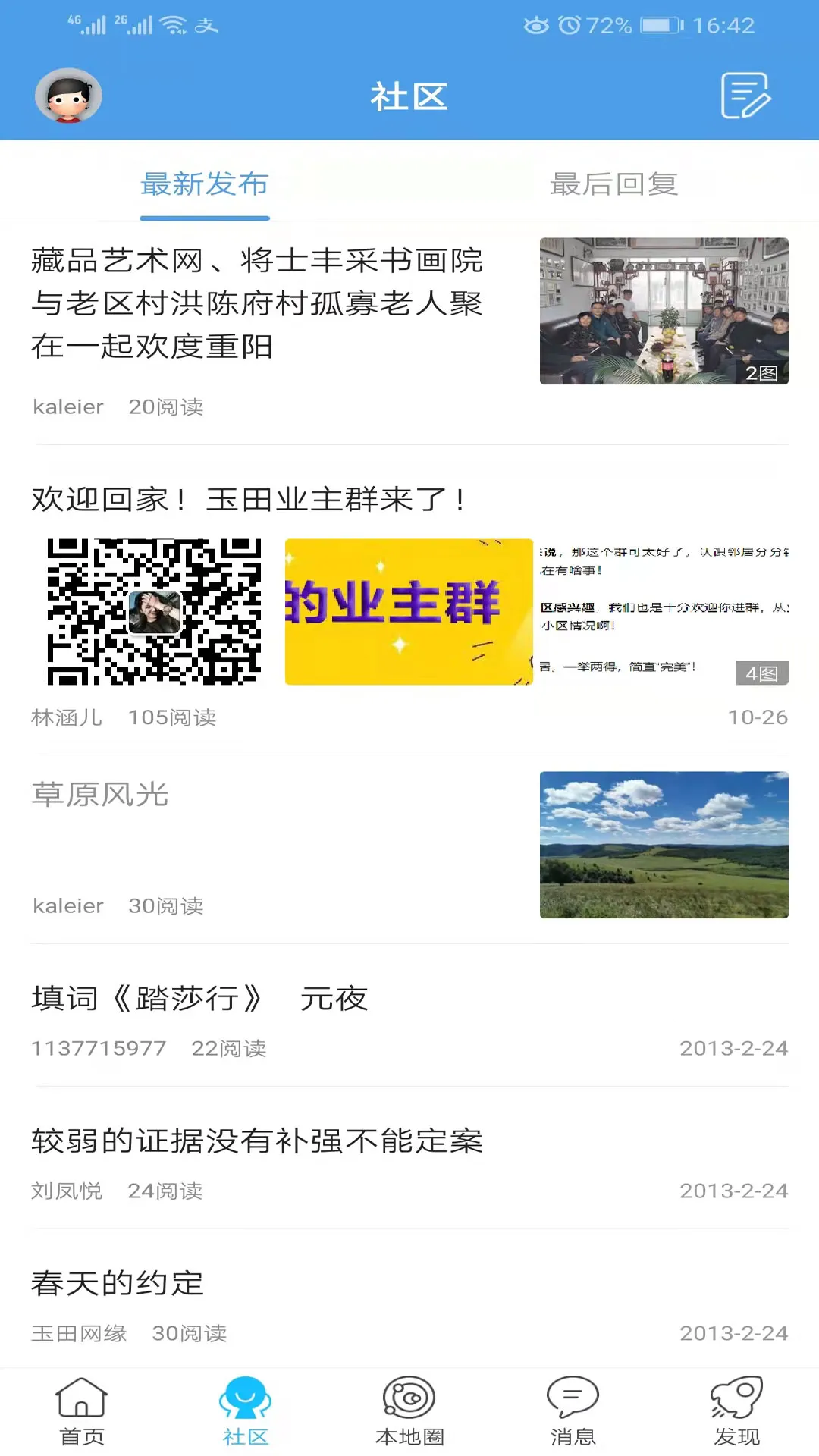Open the post 欢迎回家！玉田业主群来了！

[x=248, y=498]
